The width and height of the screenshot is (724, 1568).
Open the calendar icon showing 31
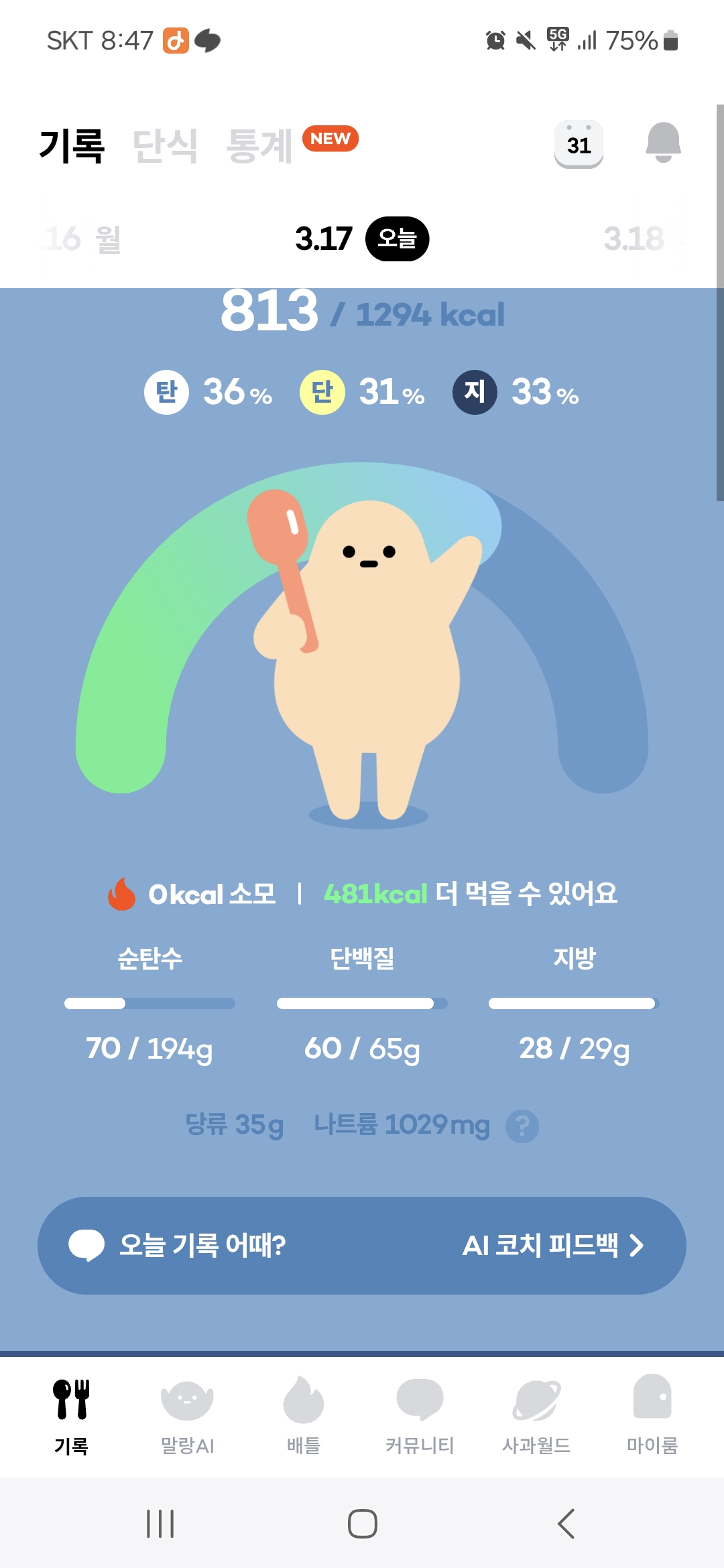tap(579, 144)
